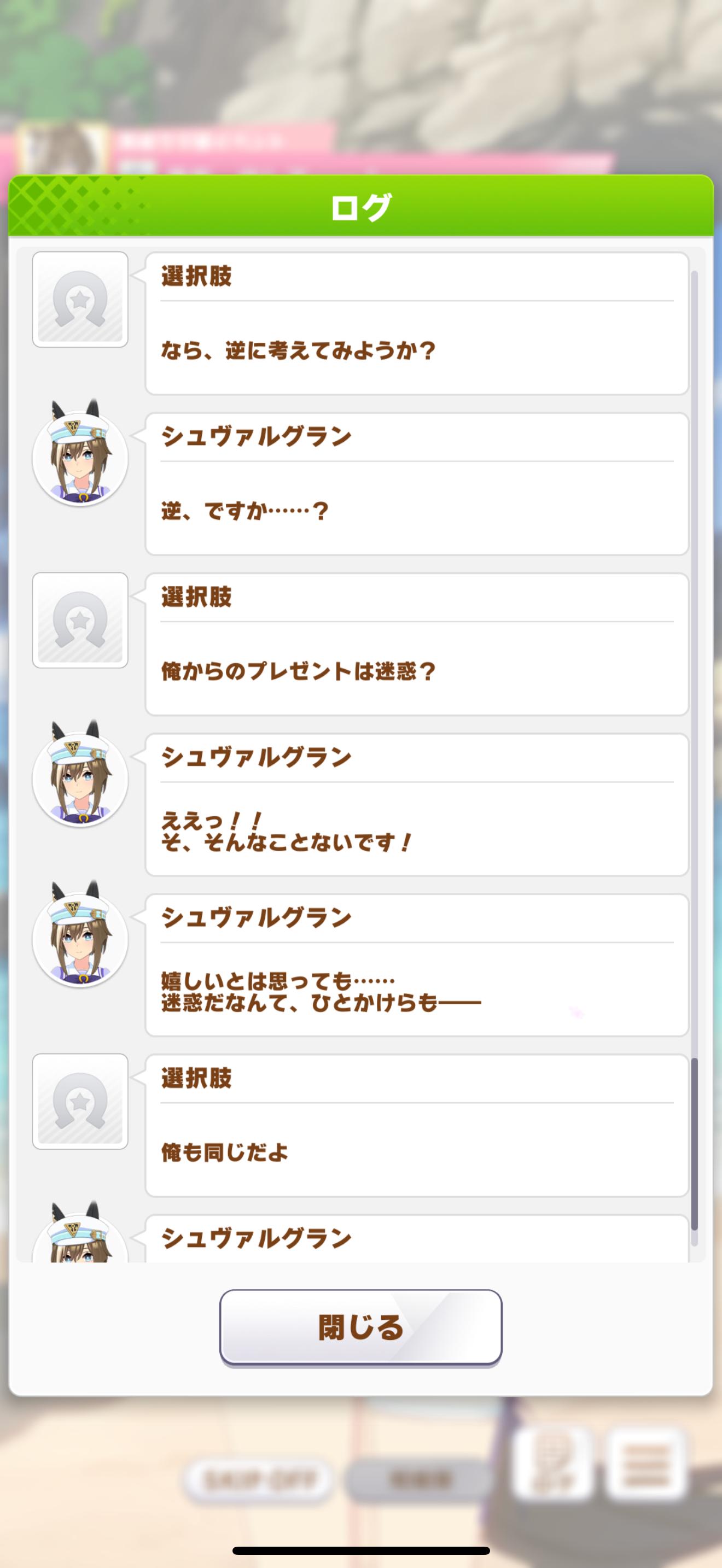Image resolution: width=722 pixels, height=1568 pixels.
Task: Tap the log's vertical scrollbar
Action: 694,1143
